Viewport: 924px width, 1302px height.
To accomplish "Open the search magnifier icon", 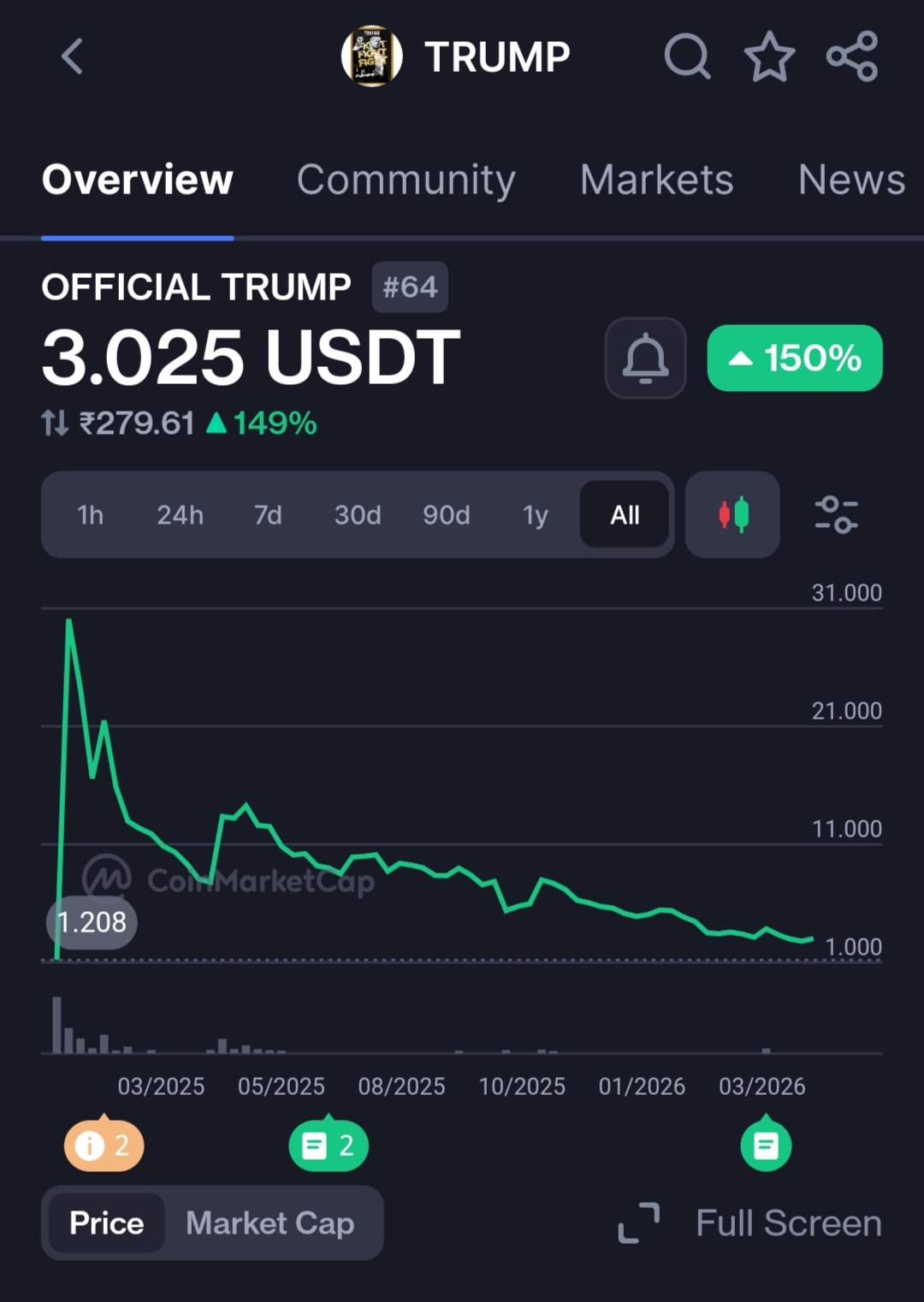I will [x=687, y=56].
